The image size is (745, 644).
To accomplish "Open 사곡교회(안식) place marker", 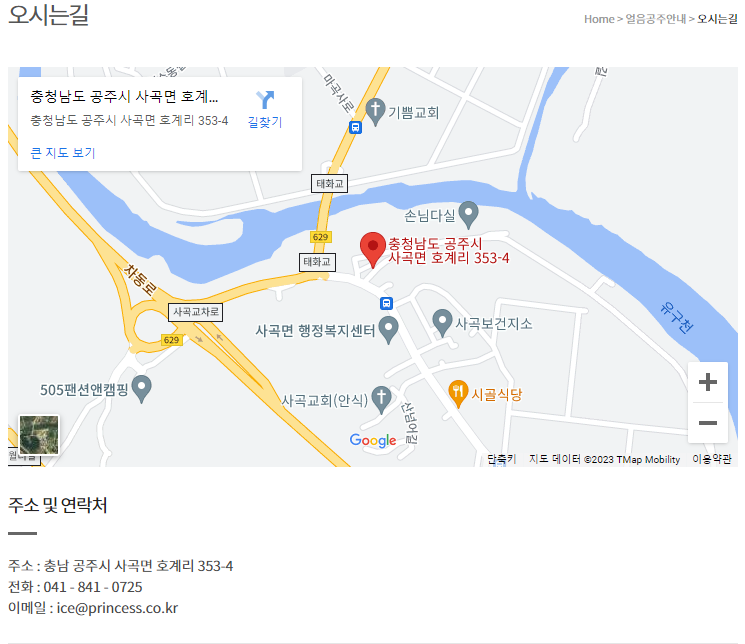I will pyautogui.click(x=381, y=399).
